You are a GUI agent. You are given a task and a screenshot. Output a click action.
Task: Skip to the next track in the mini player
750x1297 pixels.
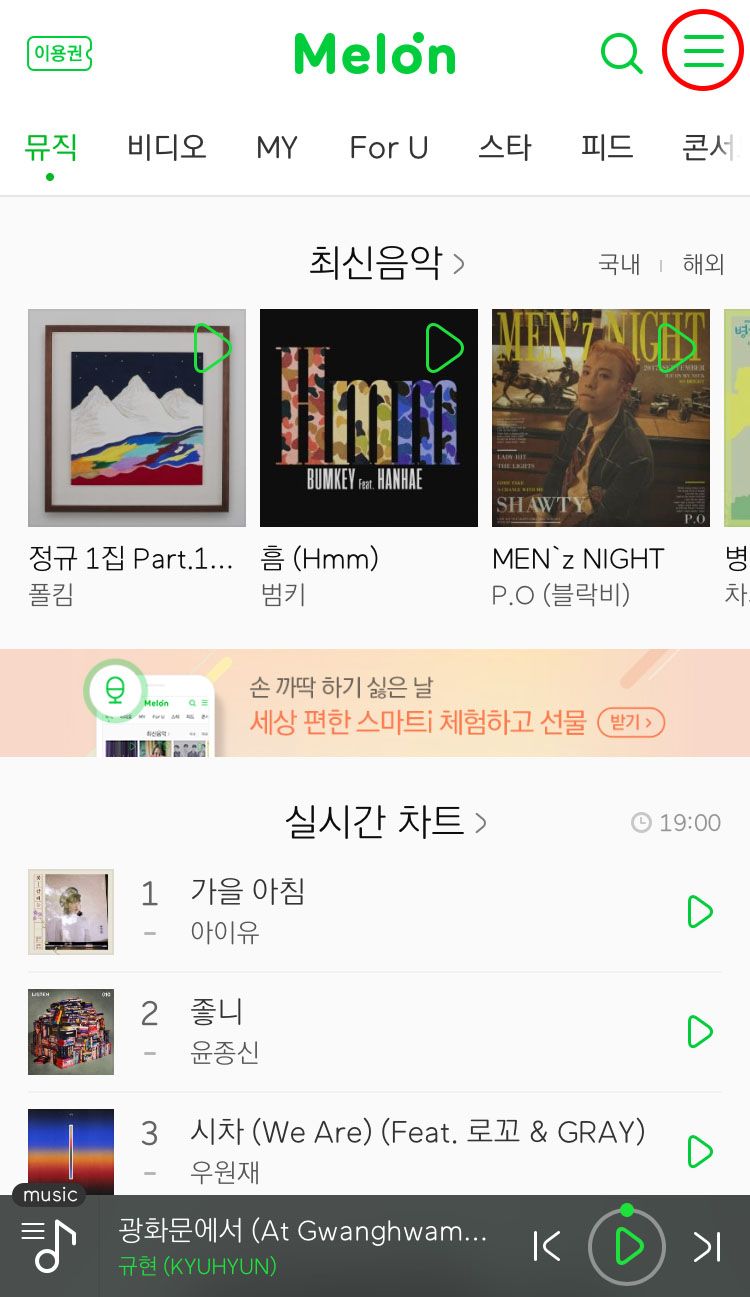click(707, 1246)
